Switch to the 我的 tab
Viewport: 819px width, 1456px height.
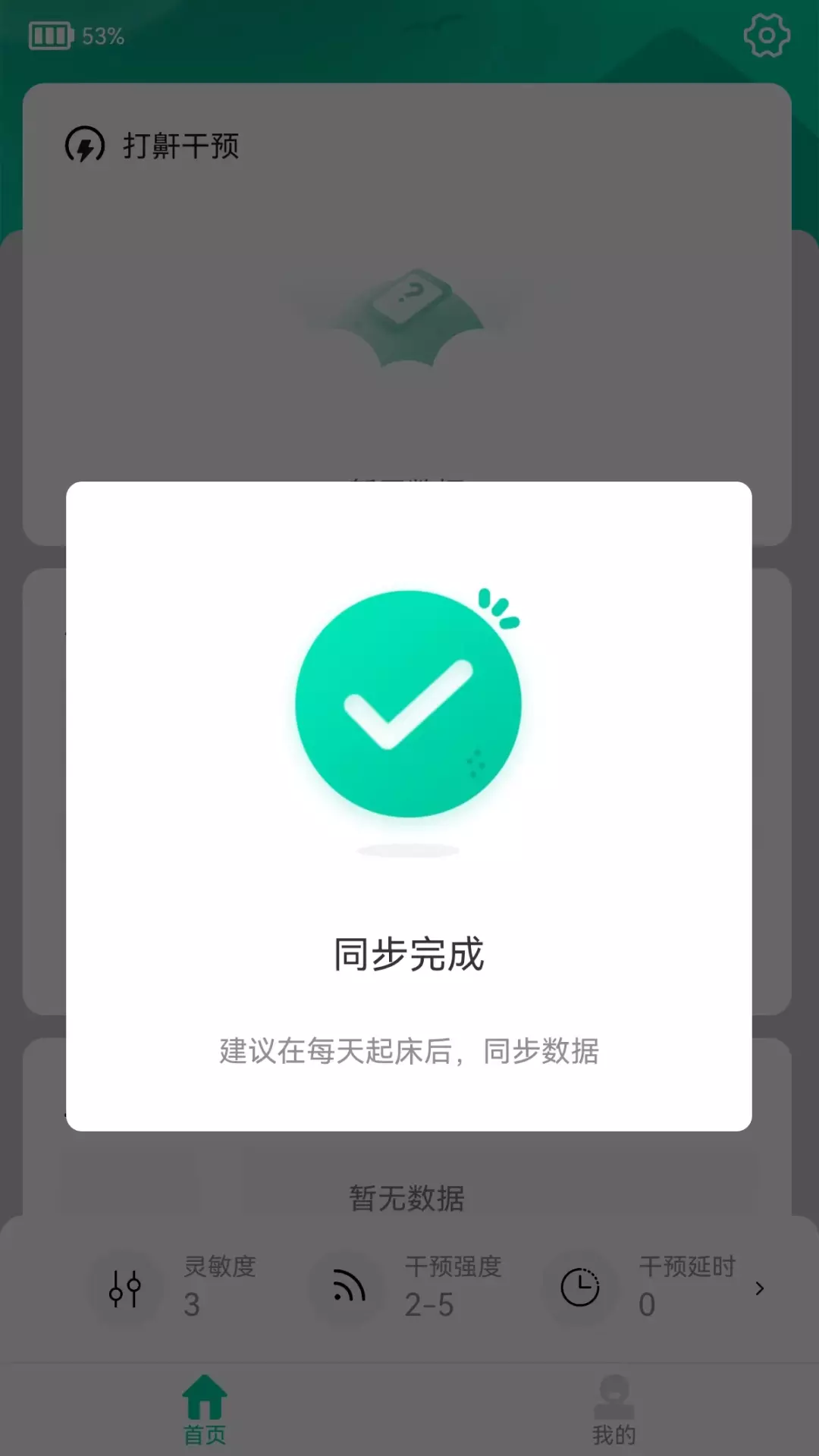[613, 1410]
